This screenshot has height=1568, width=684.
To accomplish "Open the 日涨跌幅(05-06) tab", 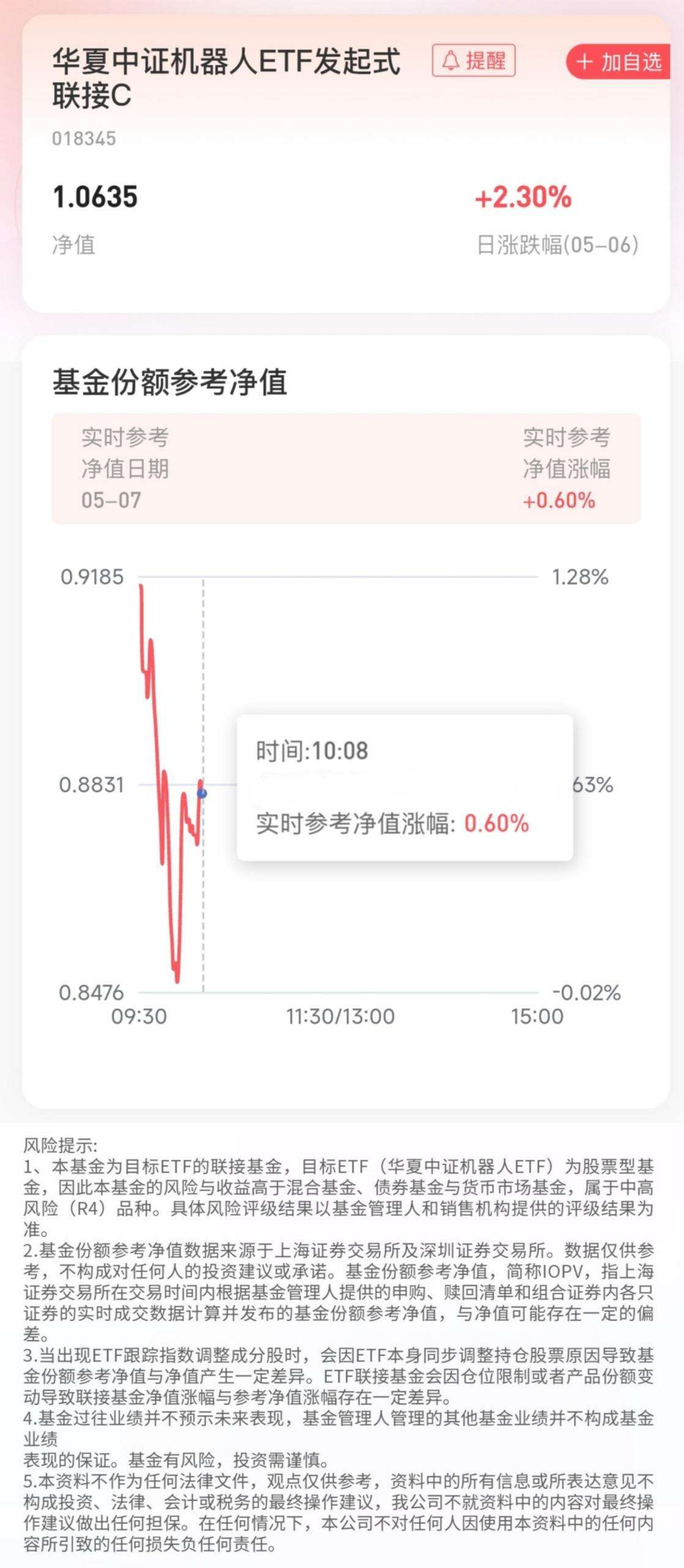I will pyautogui.click(x=558, y=244).
